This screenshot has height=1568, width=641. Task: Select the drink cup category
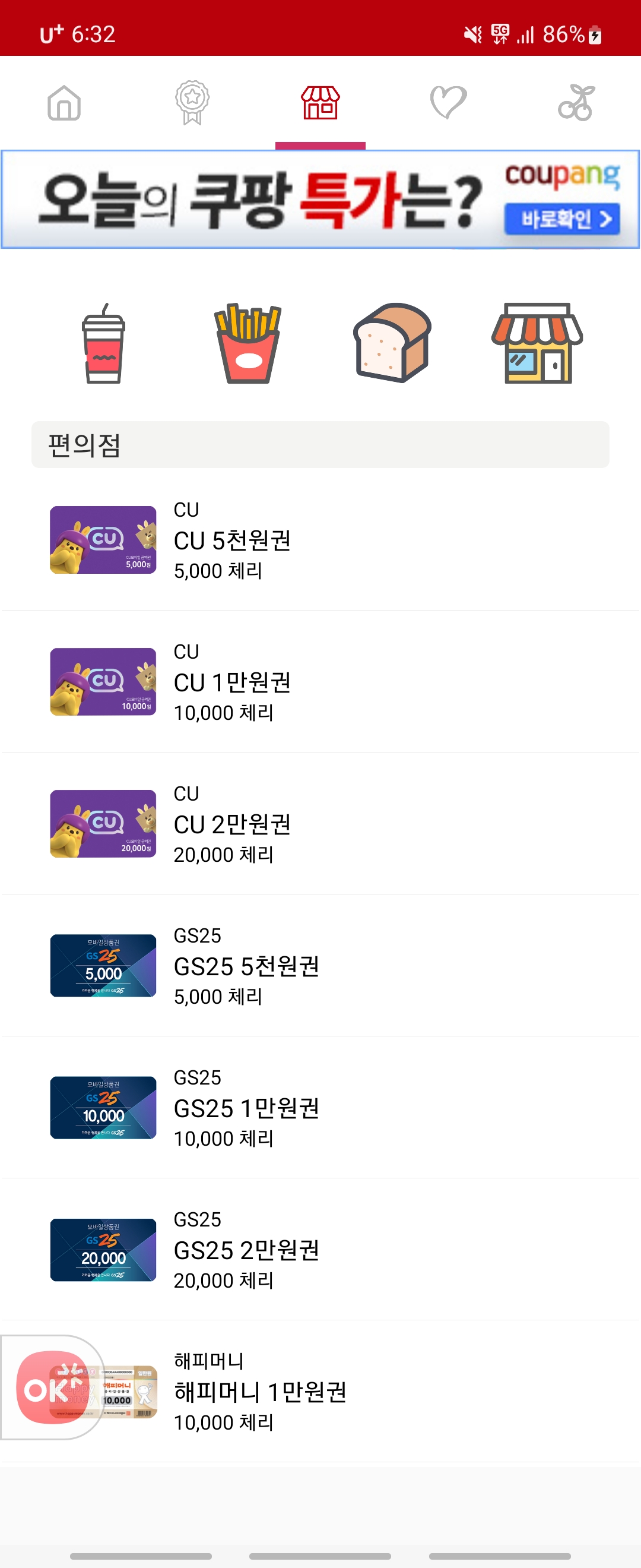[103, 343]
